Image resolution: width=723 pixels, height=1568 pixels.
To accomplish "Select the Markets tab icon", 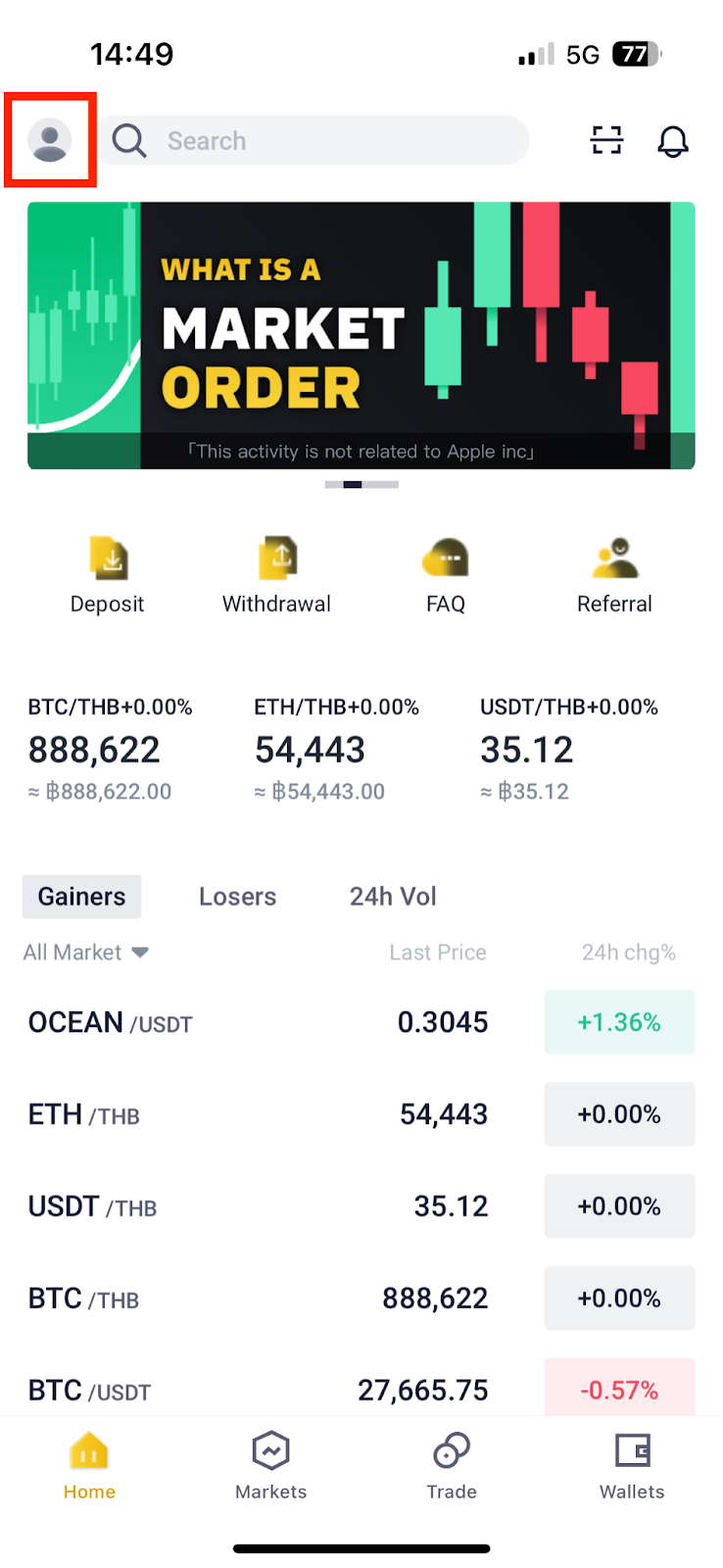I will [x=270, y=1451].
